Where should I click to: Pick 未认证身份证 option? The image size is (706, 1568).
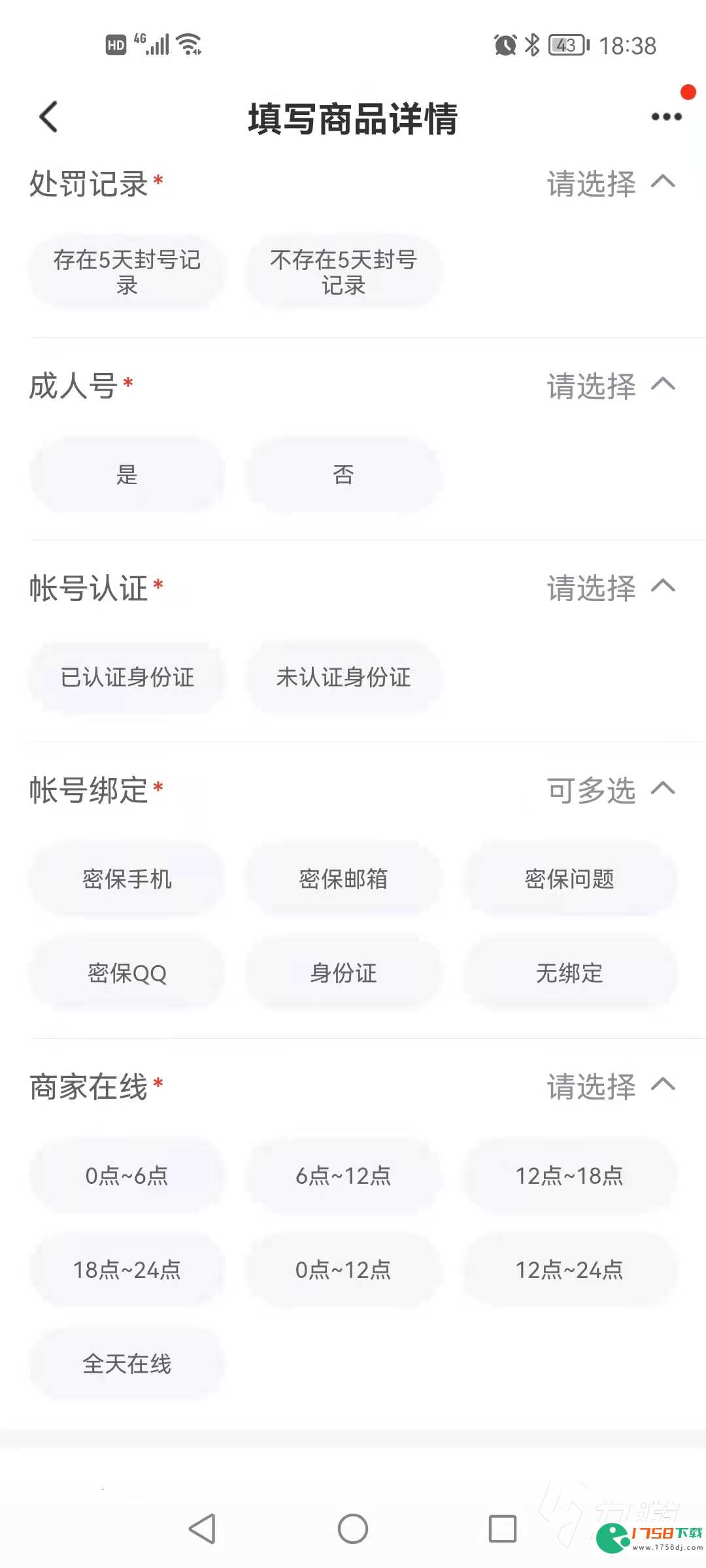[343, 677]
